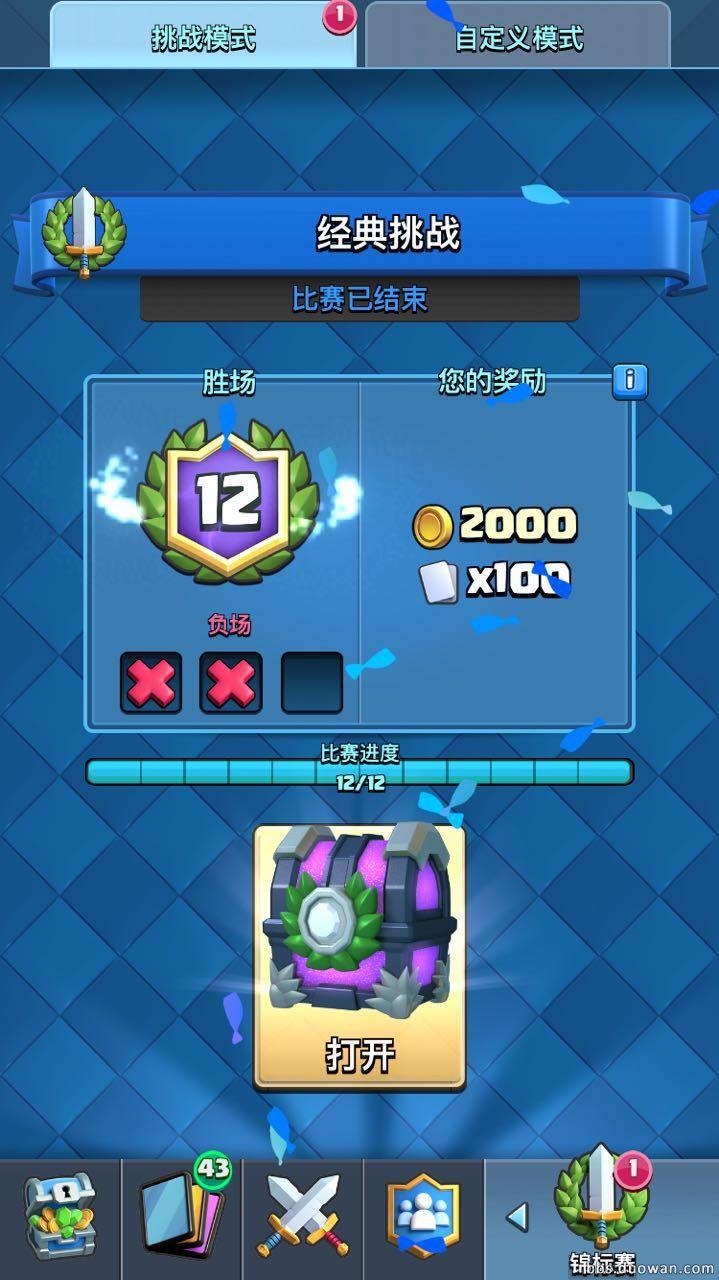Image resolution: width=719 pixels, height=1280 pixels.
Task: Switch to the 挑战模式 tab
Action: tap(203, 36)
